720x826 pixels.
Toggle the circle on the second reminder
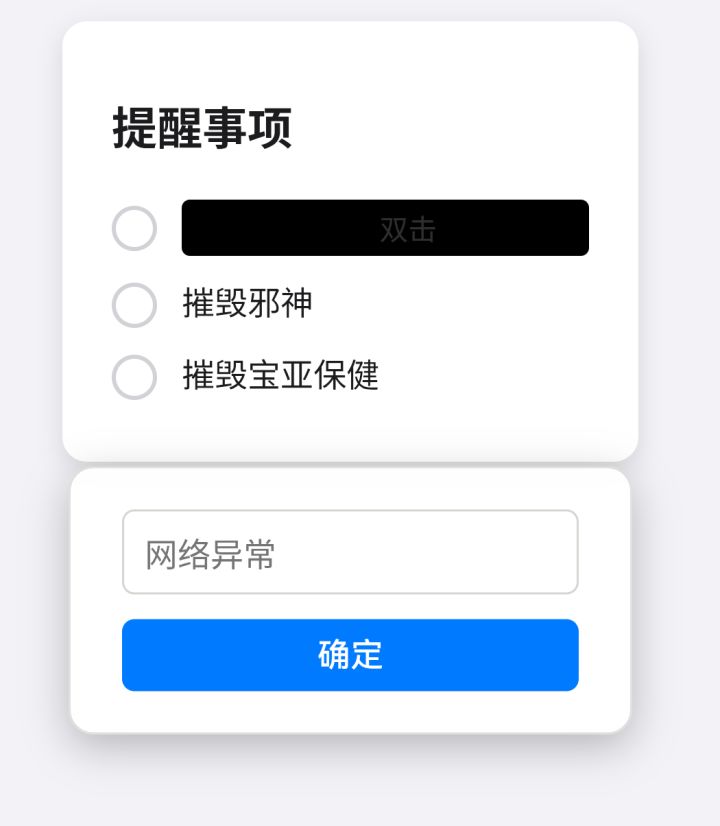point(134,305)
